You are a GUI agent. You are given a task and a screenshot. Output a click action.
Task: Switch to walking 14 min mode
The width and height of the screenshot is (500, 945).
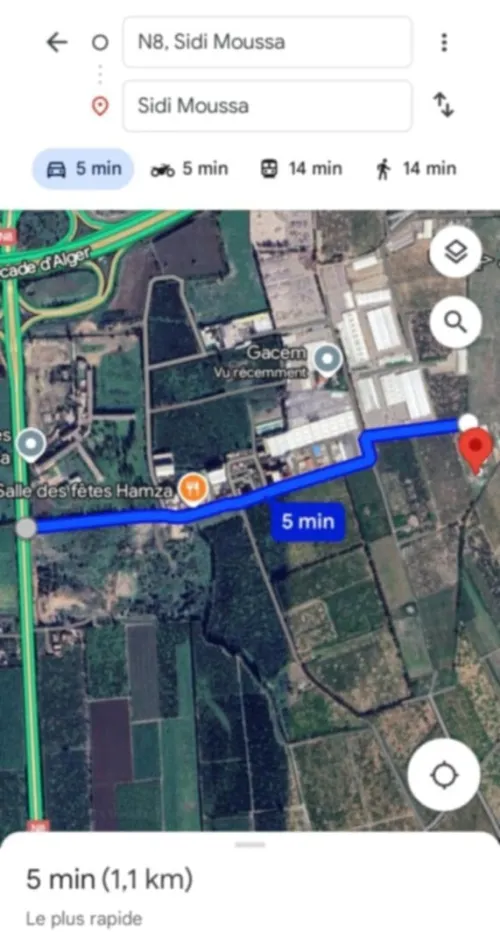(416, 169)
